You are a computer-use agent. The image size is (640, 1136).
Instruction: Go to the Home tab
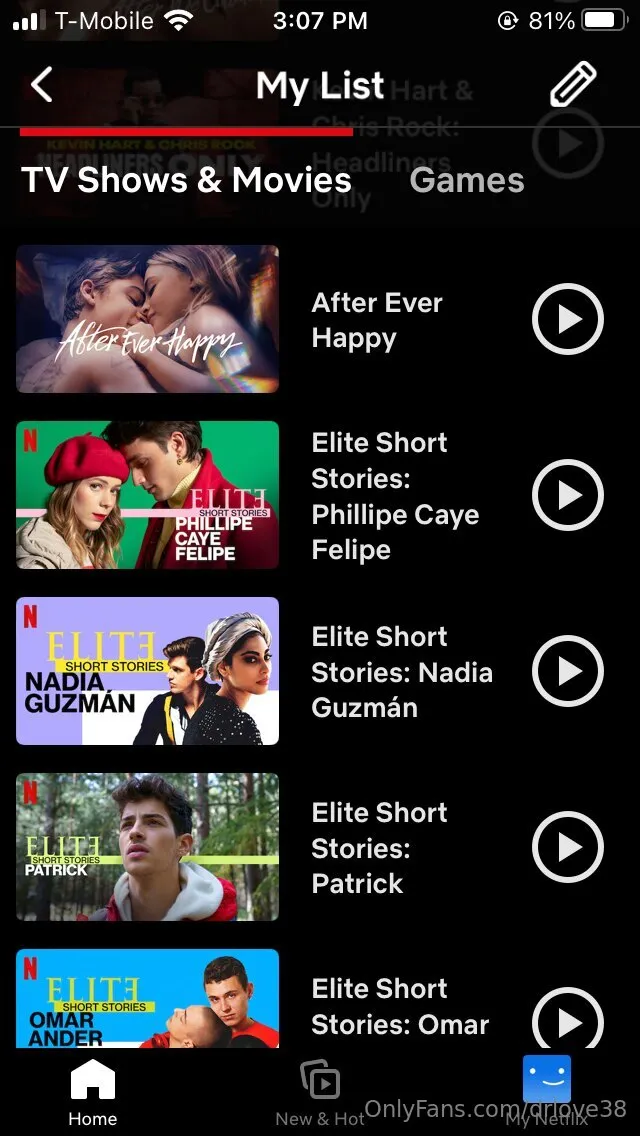coord(92,1093)
